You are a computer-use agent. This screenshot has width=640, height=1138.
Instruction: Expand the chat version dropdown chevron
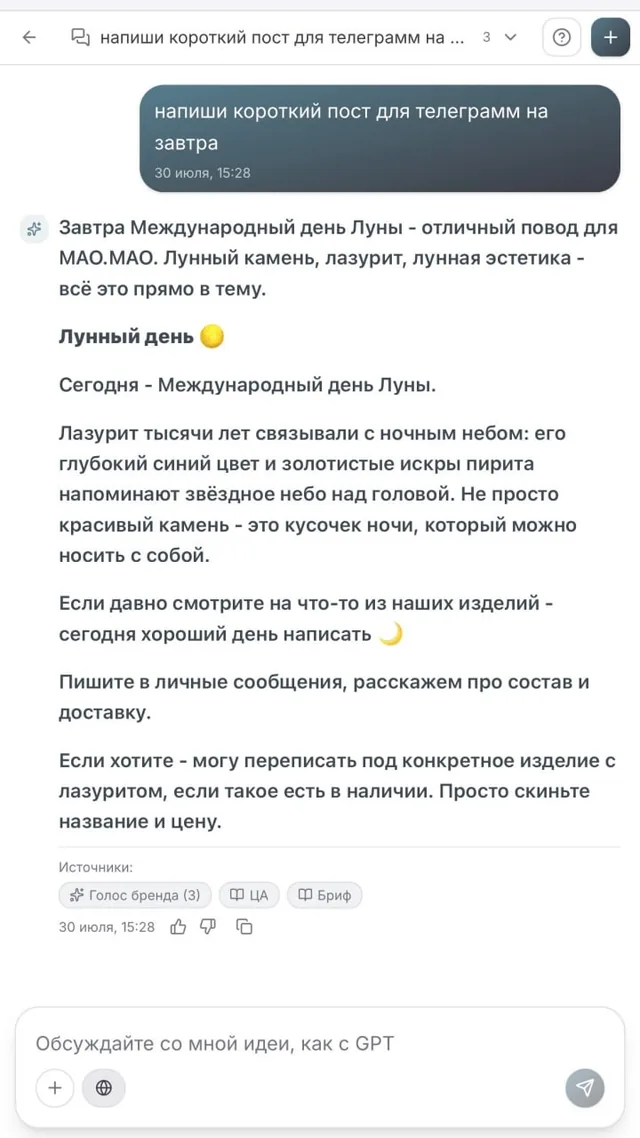(x=510, y=37)
